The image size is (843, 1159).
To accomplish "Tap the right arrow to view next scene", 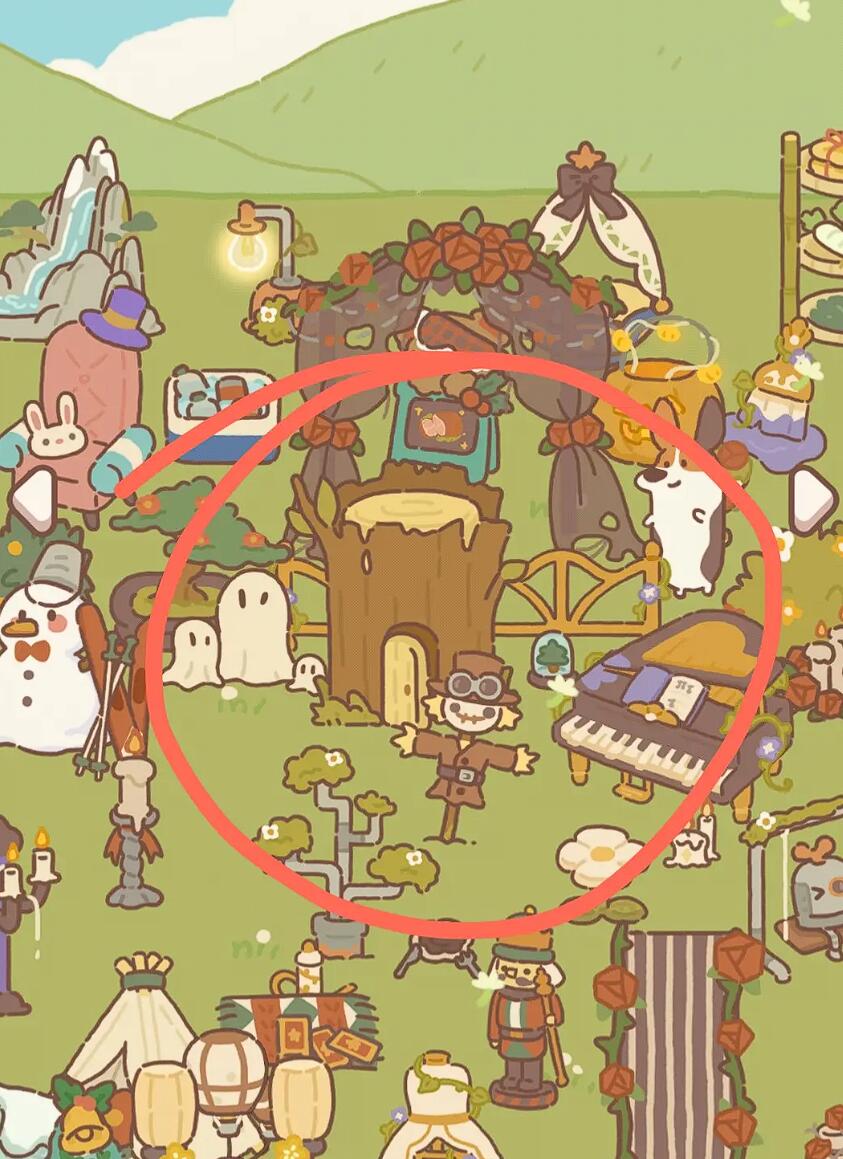I will (x=813, y=497).
